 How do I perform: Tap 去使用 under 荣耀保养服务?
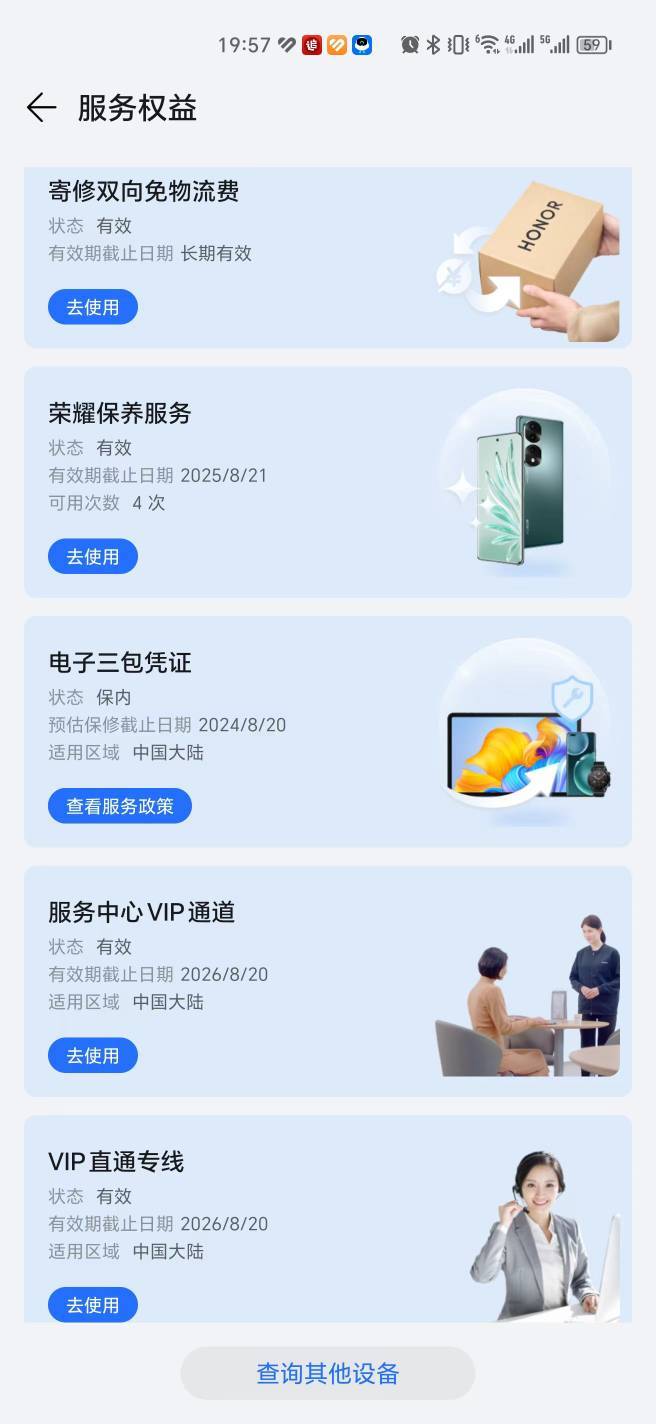tap(93, 557)
